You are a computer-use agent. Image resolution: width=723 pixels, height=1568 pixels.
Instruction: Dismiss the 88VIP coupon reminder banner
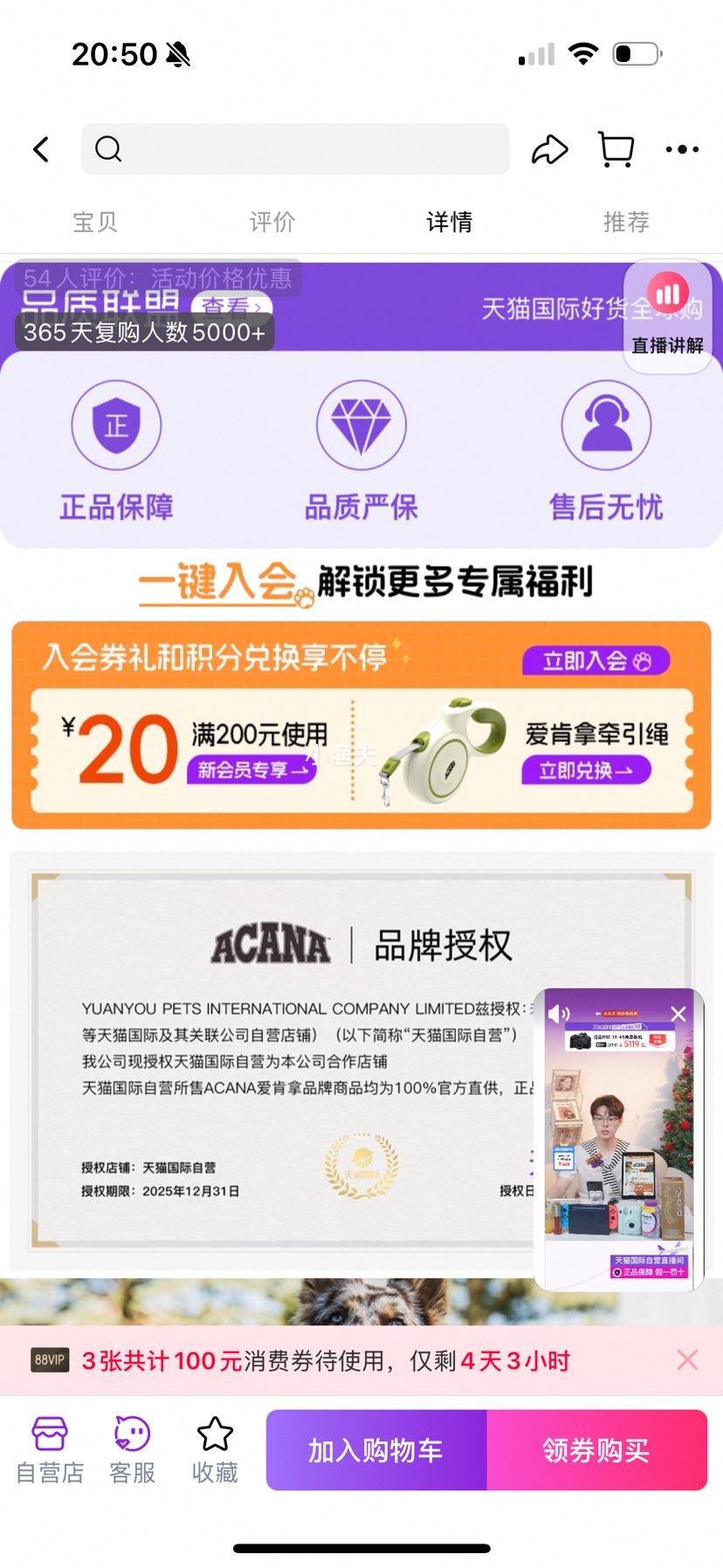(687, 1360)
